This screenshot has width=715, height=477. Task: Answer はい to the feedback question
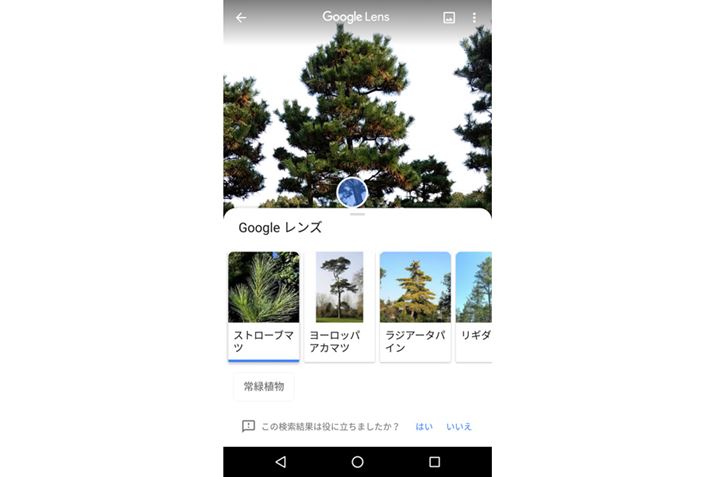click(x=424, y=427)
